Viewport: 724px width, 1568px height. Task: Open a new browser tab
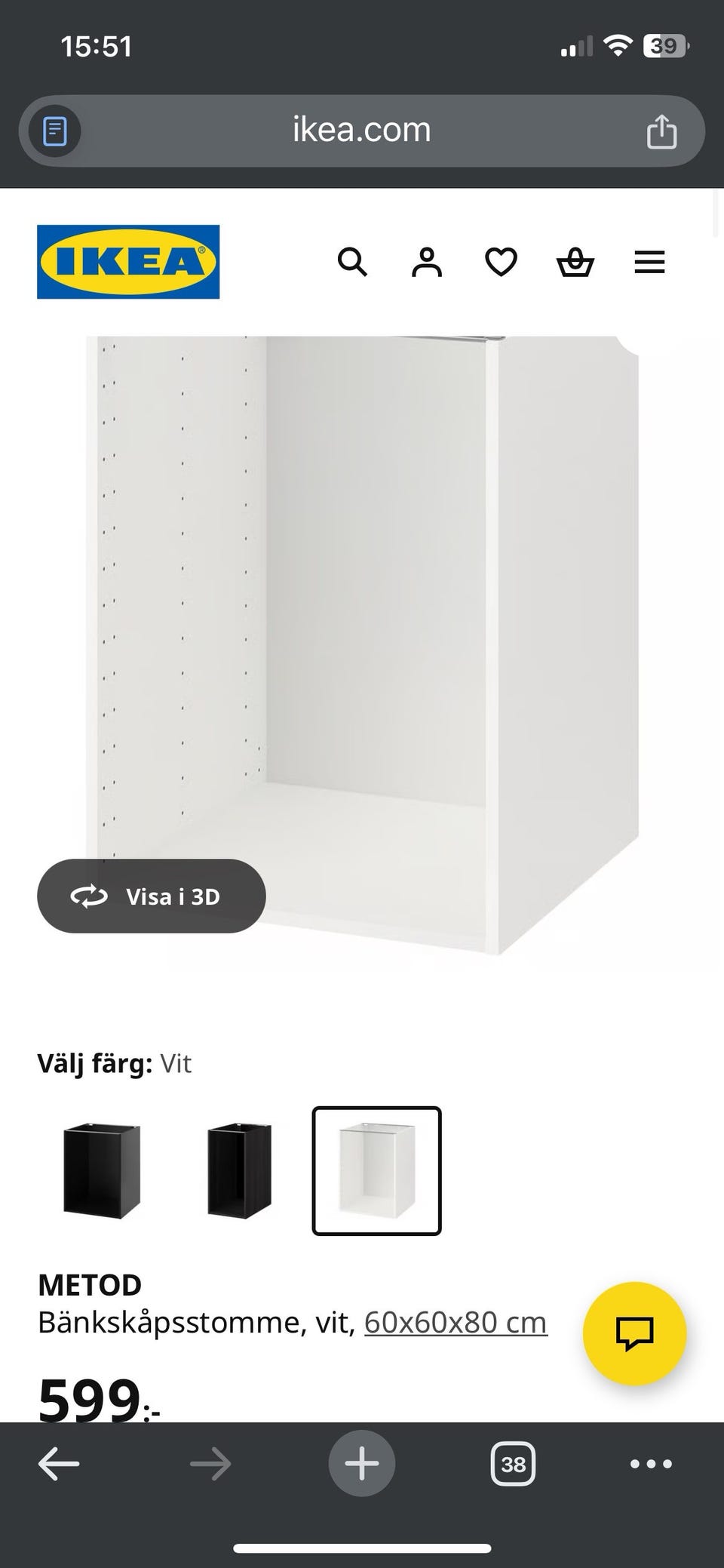361,1462
